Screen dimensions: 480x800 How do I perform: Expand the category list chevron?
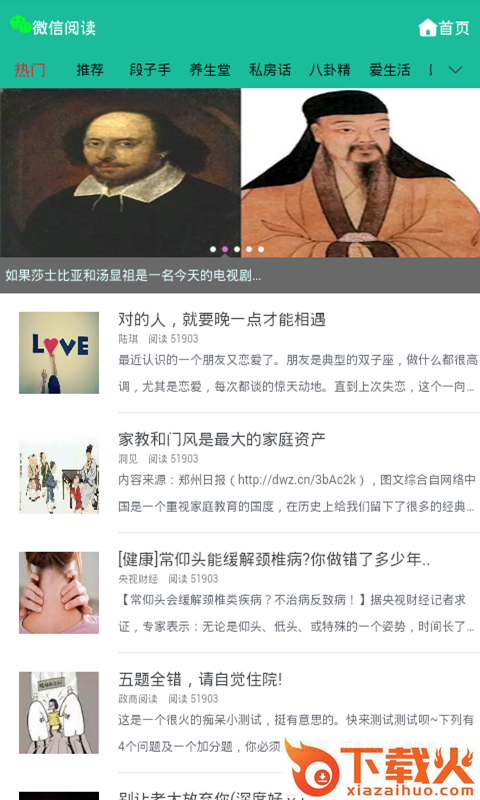click(455, 70)
